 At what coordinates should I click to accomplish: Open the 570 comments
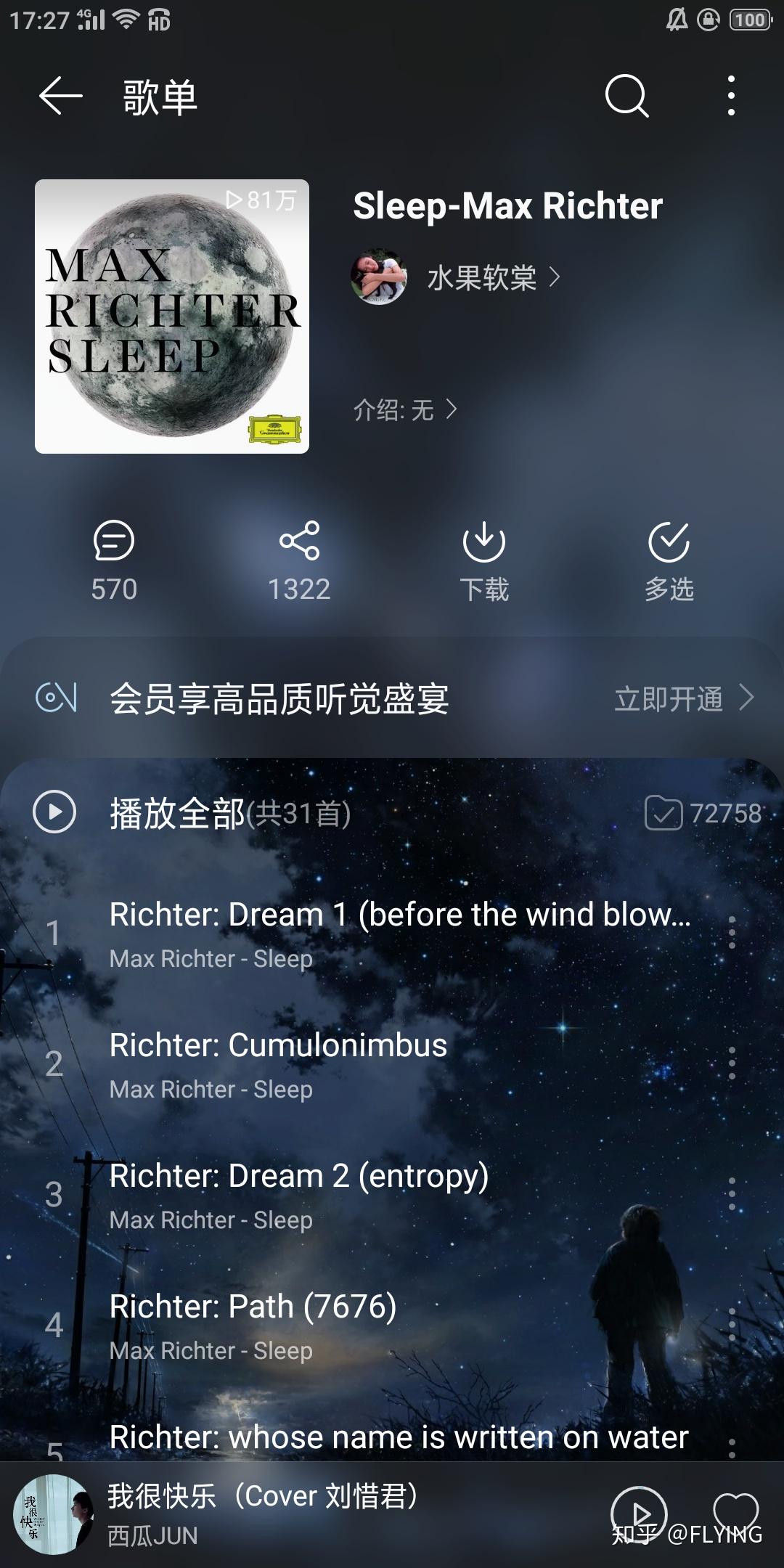click(114, 560)
